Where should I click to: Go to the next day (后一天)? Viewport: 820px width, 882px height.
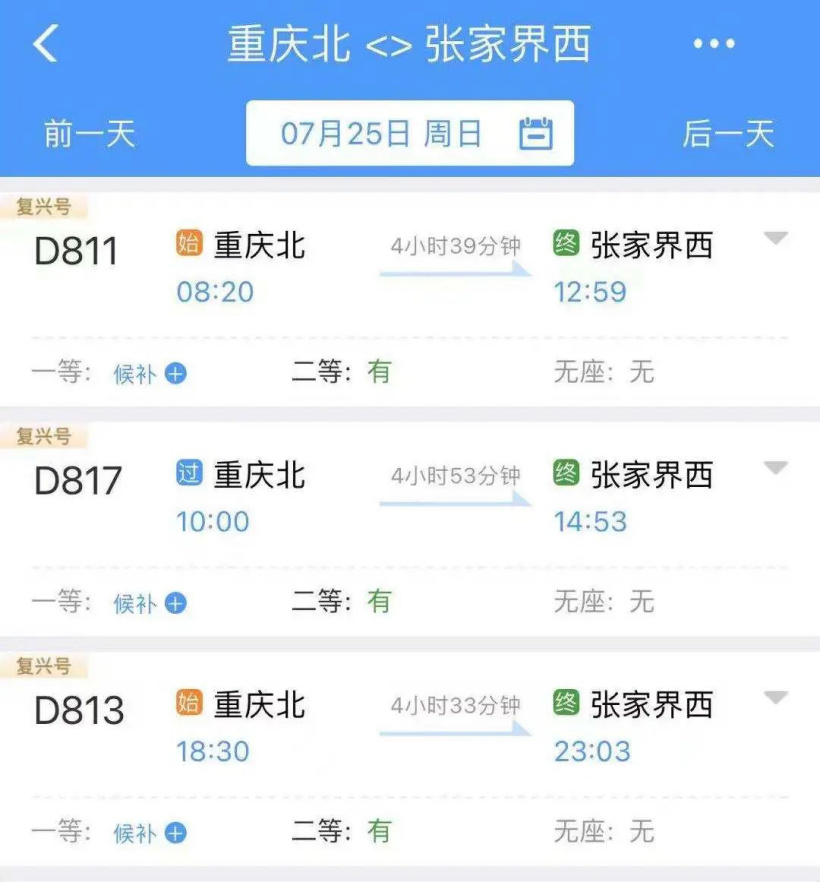point(728,133)
